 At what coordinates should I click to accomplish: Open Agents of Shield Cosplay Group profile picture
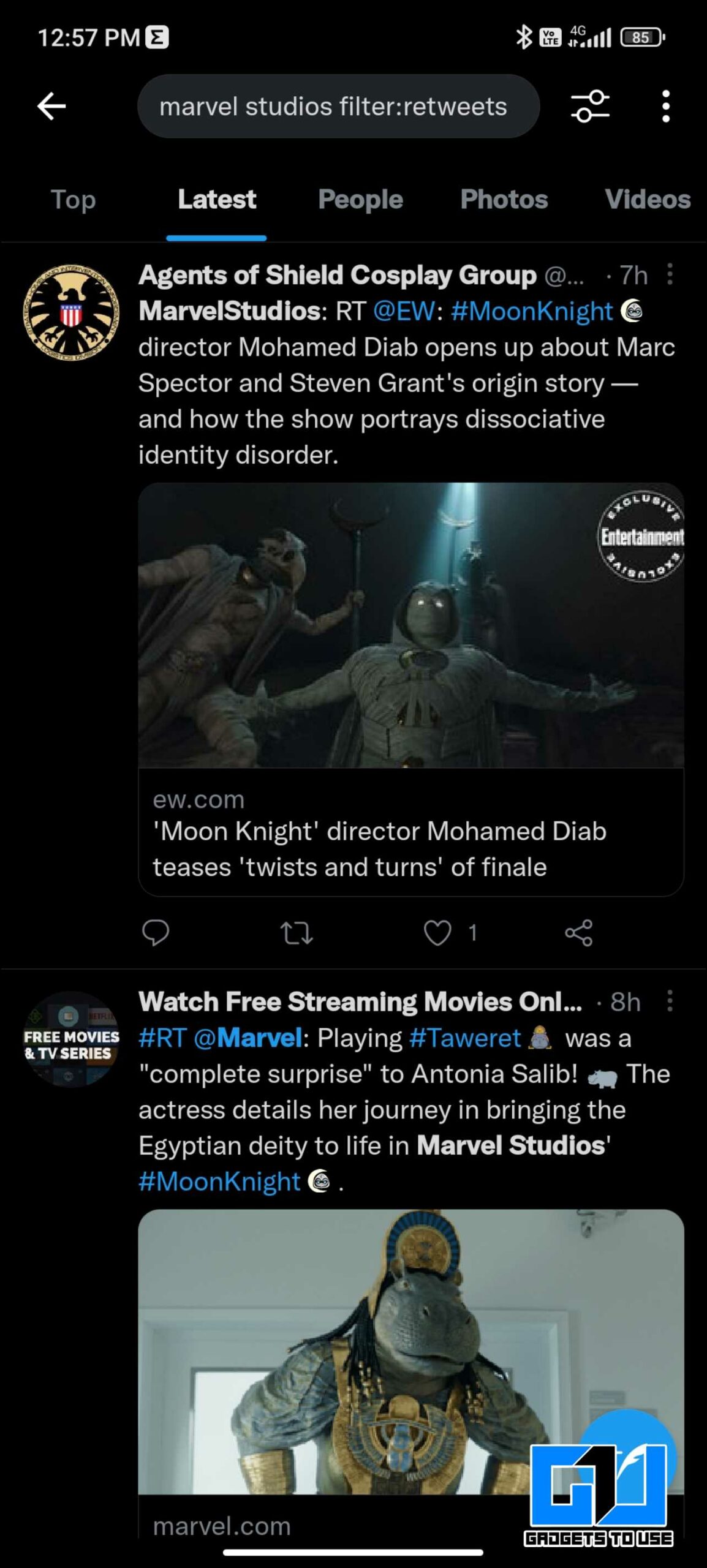[x=71, y=312]
